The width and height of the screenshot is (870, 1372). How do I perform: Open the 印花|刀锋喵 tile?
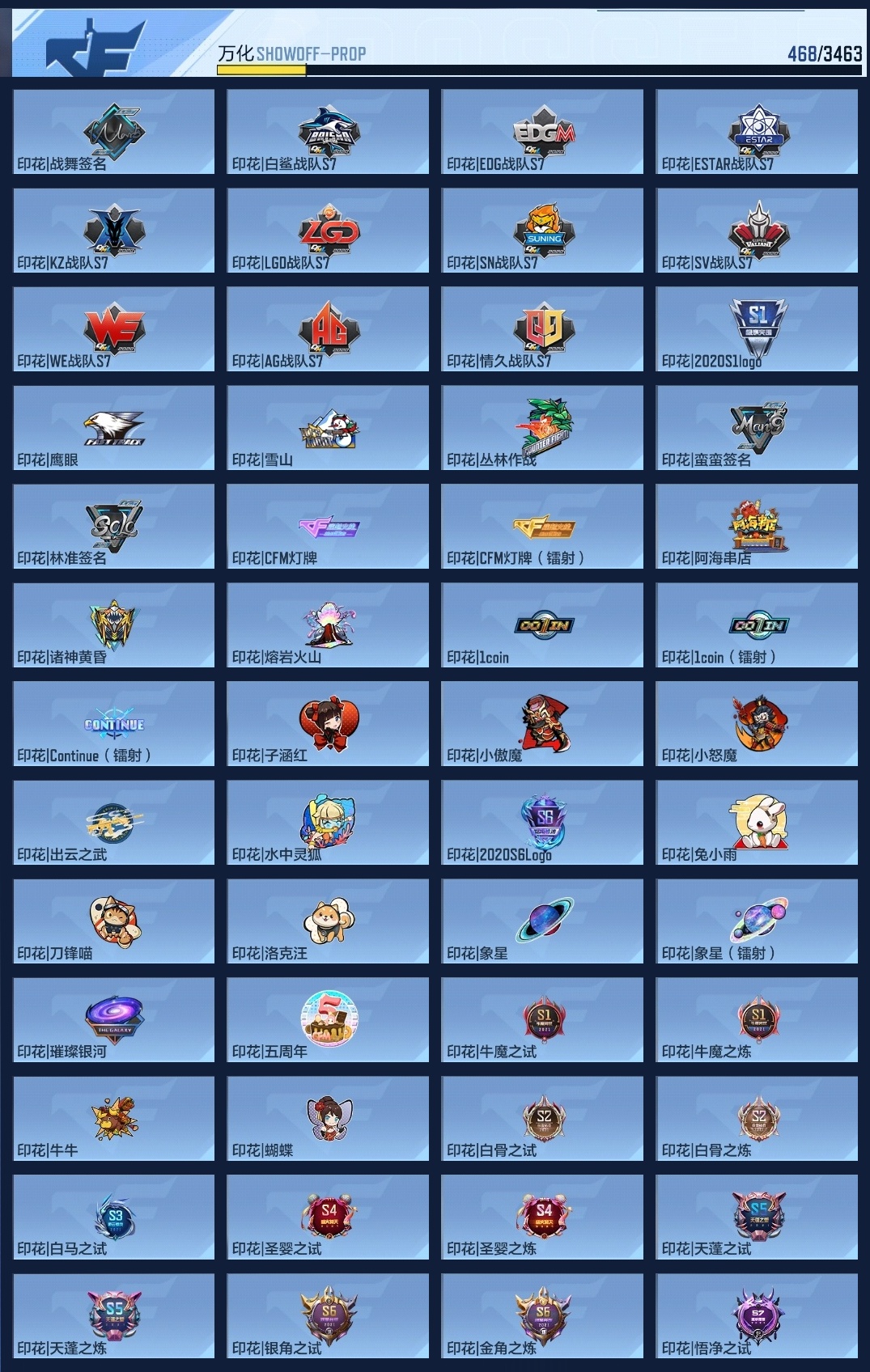(114, 921)
